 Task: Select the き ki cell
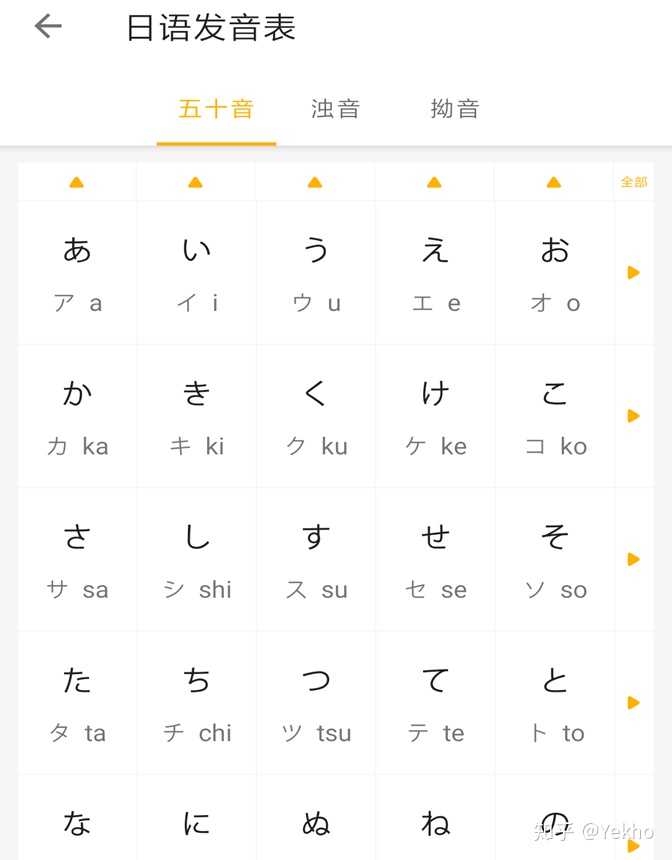coord(196,416)
